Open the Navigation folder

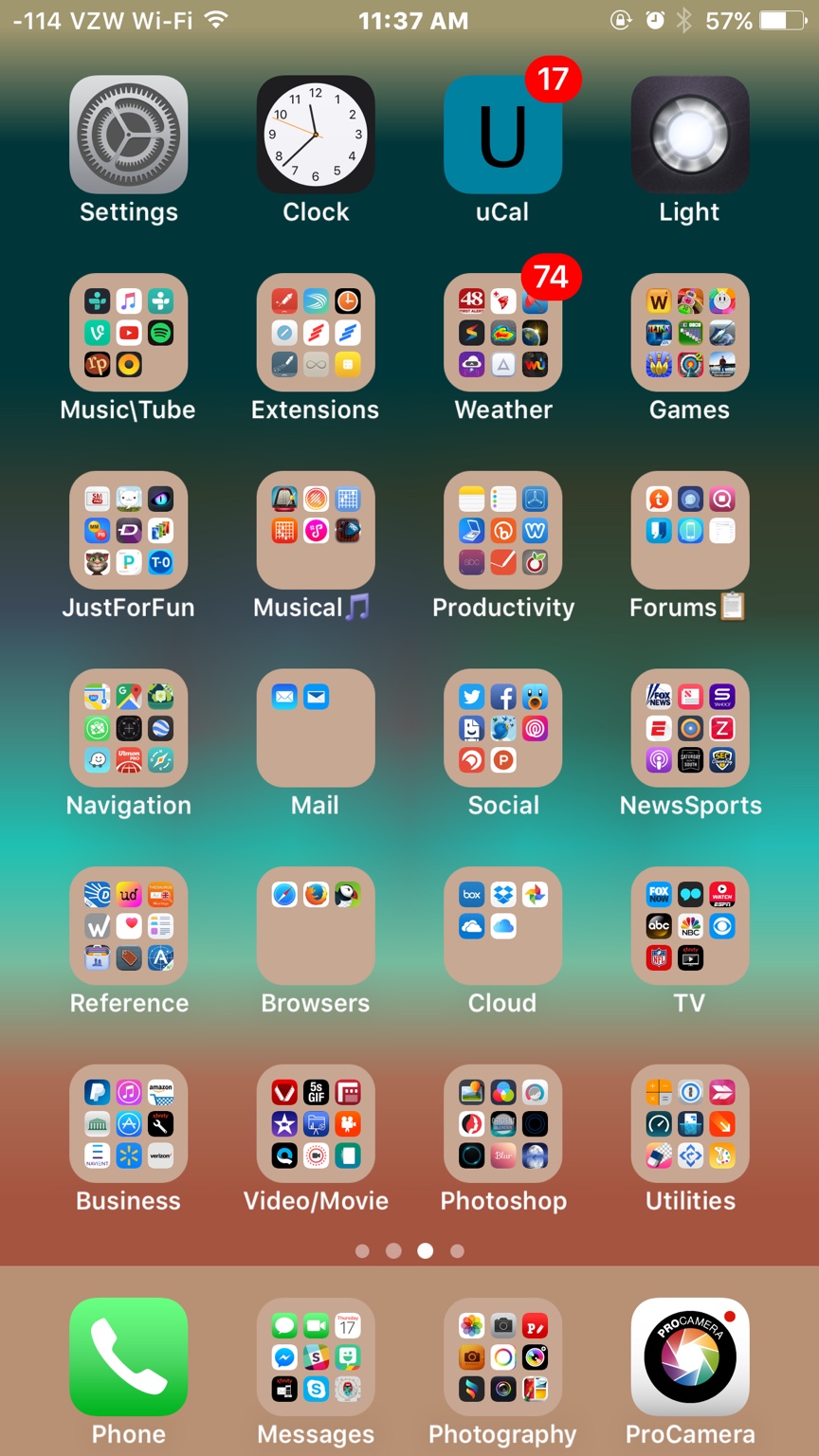(128, 728)
